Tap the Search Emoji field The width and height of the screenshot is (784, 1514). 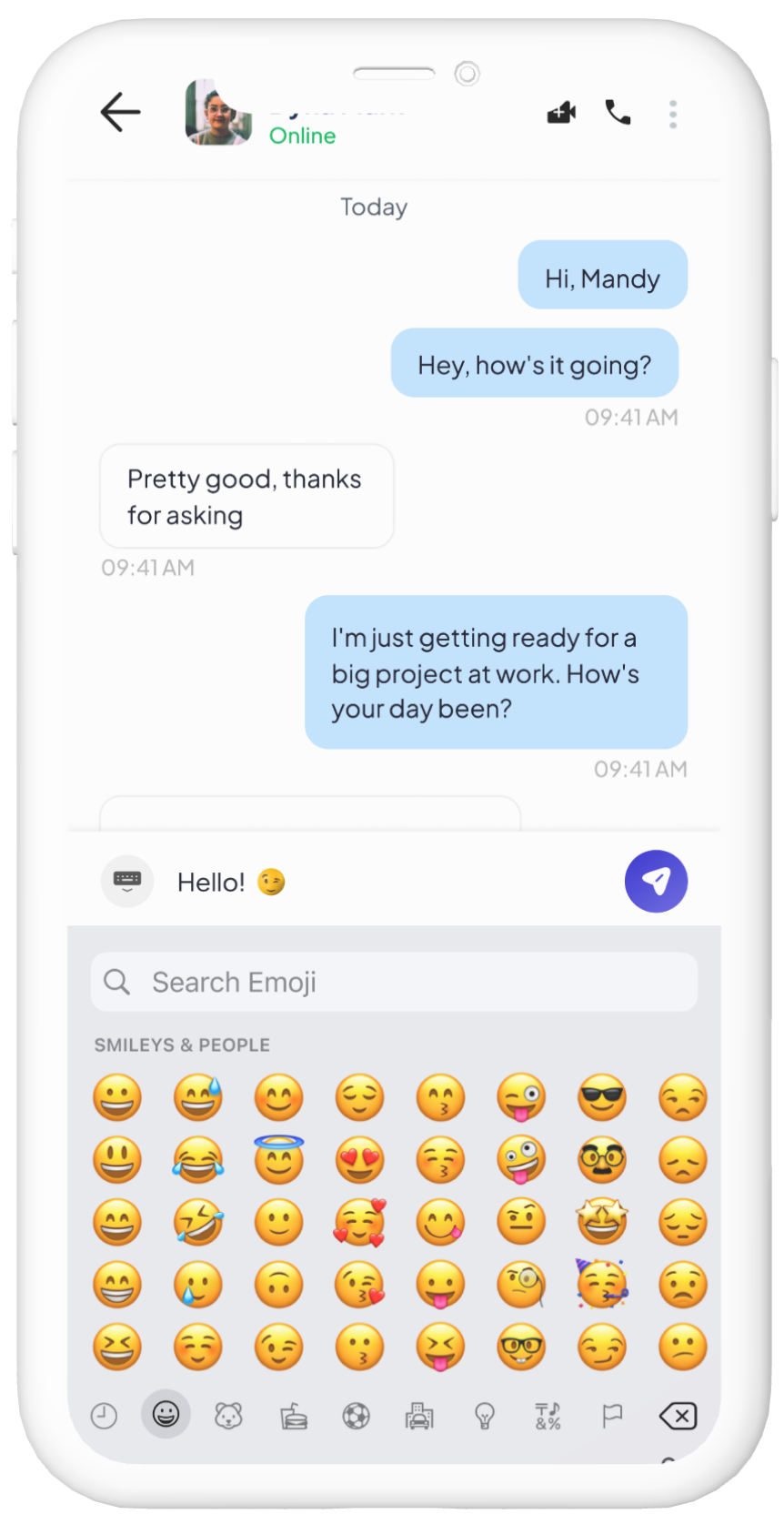pos(394,982)
